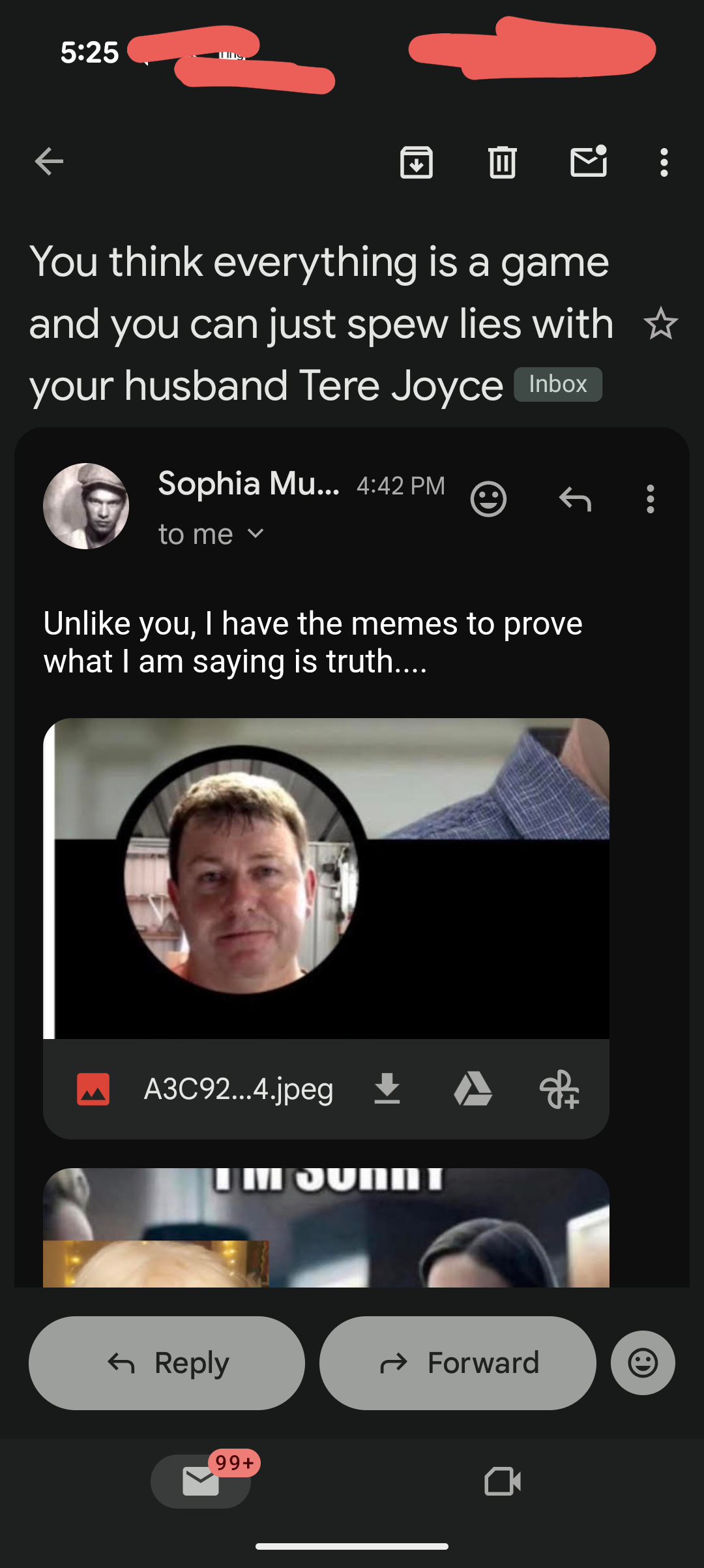
Task: Archive this email conversation
Action: click(x=417, y=162)
